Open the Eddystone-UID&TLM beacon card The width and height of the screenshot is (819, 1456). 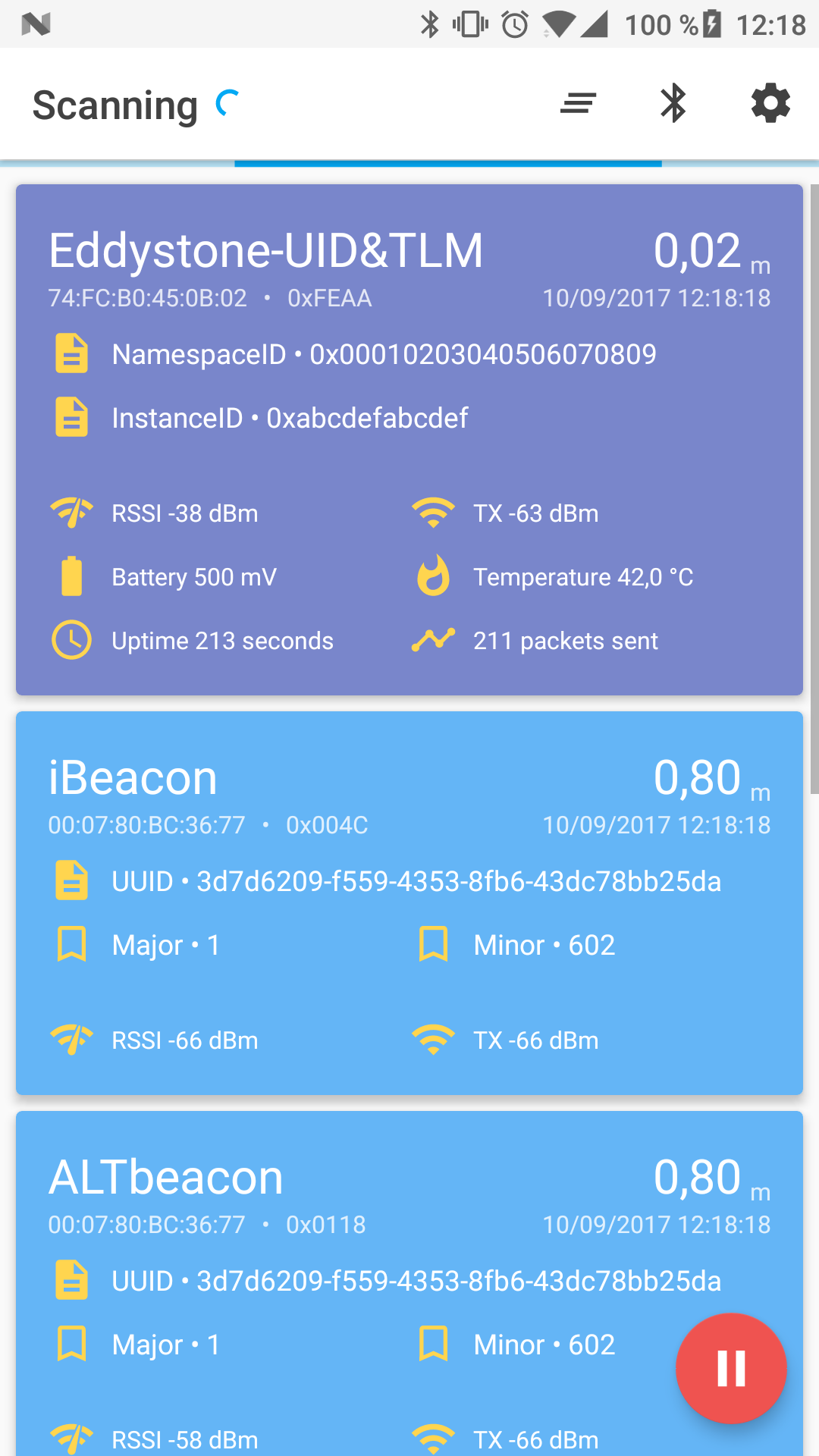click(x=409, y=440)
